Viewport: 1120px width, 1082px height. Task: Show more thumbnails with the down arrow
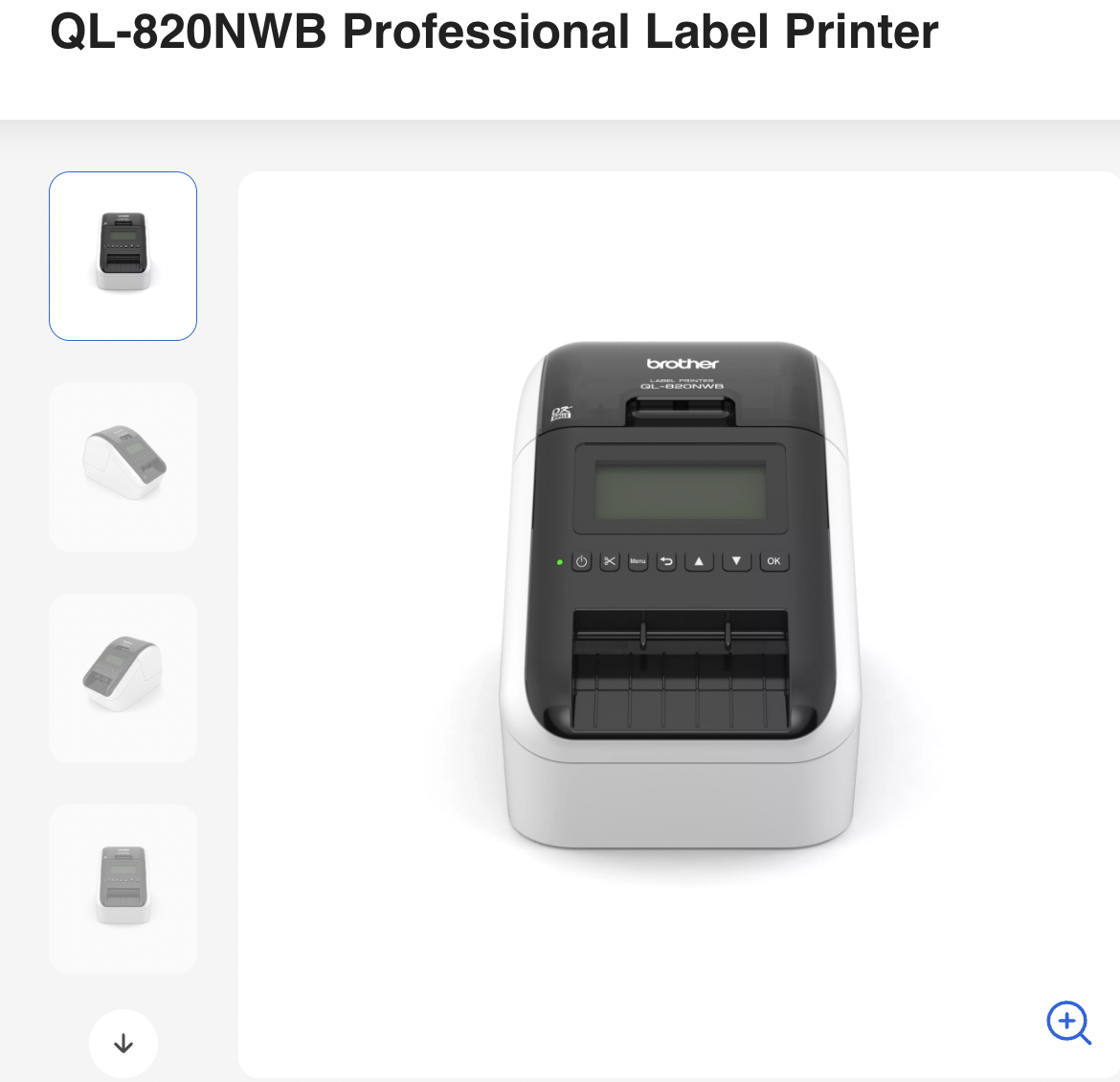123,1044
